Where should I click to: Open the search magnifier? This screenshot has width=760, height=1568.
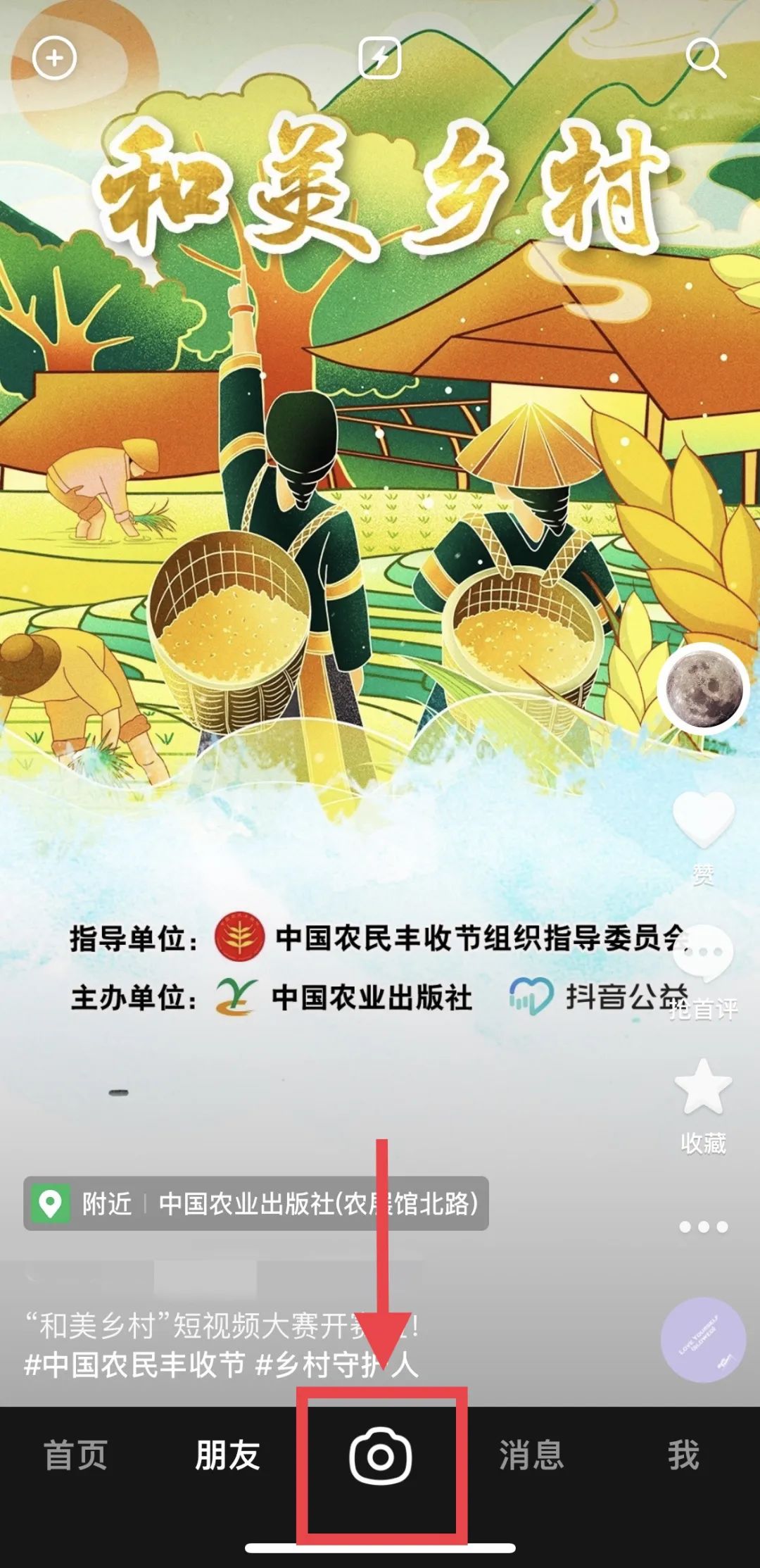point(705,58)
